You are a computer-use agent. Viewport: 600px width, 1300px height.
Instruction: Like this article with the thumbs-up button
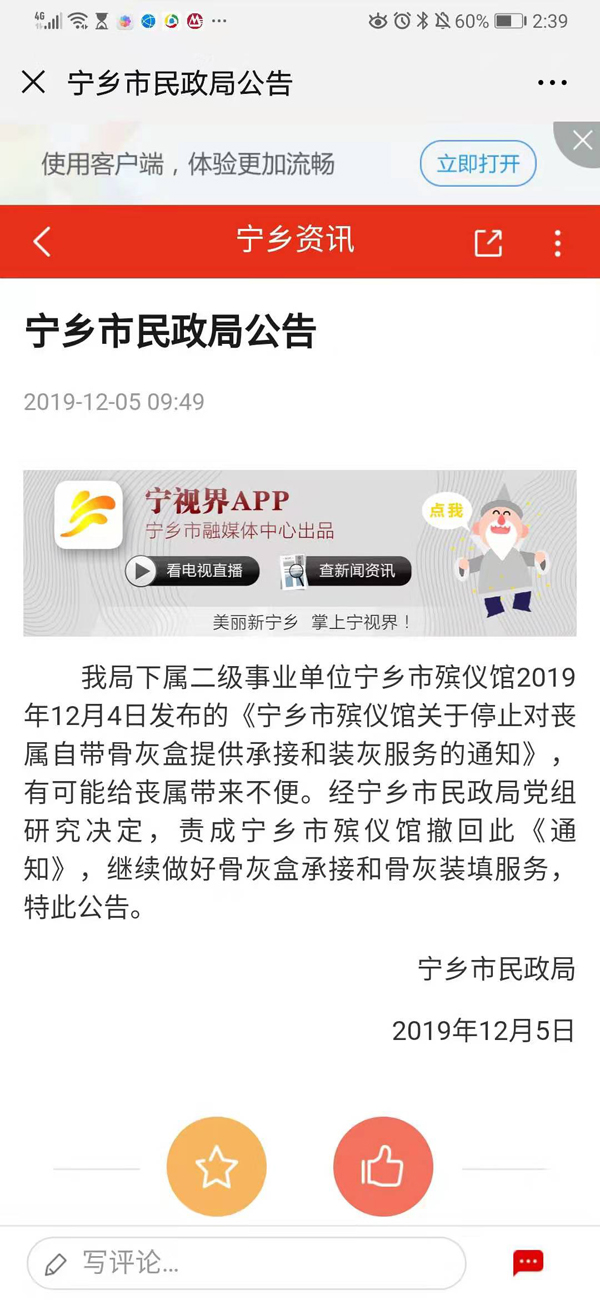(383, 1166)
